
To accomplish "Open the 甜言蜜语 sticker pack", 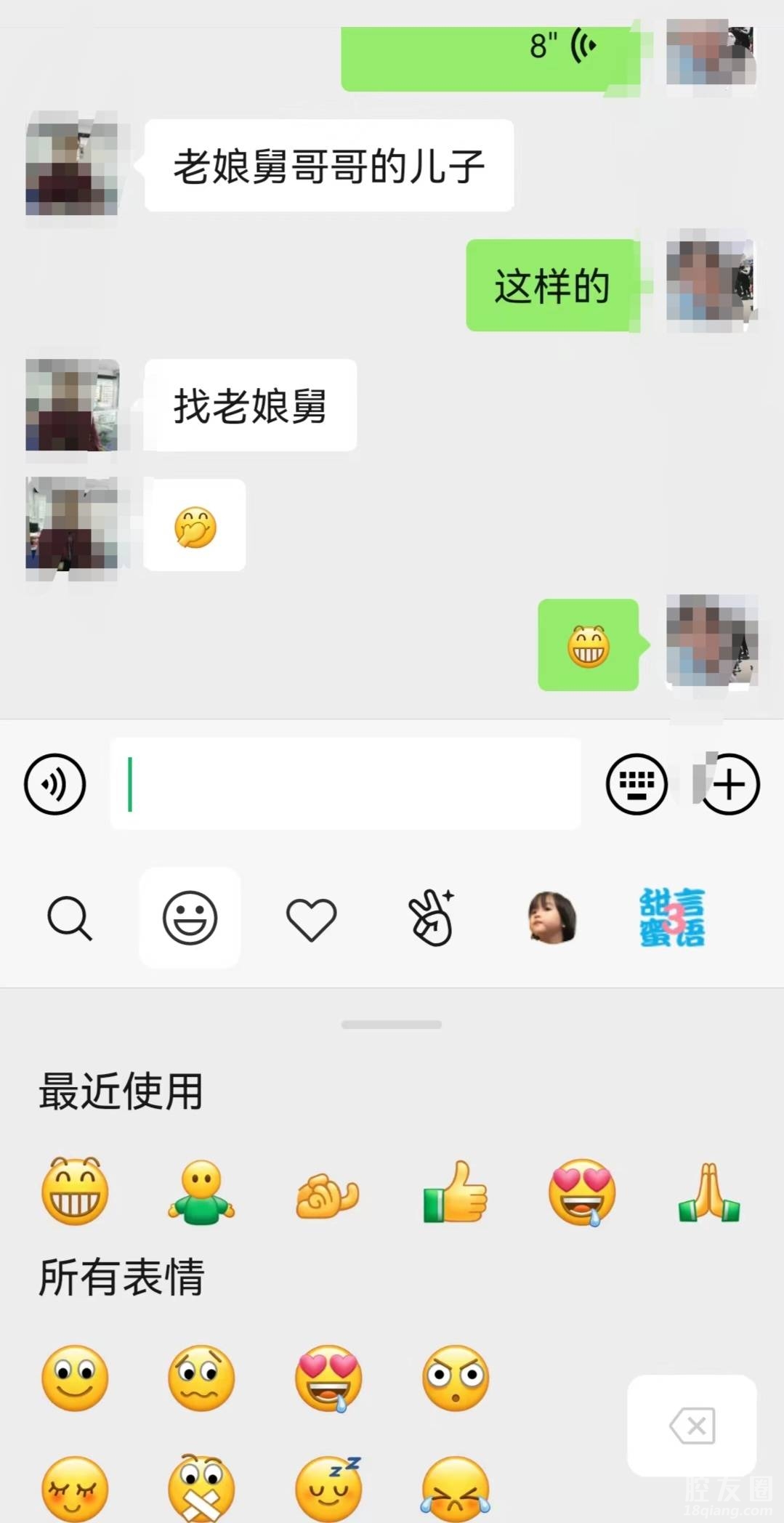I will 672,918.
